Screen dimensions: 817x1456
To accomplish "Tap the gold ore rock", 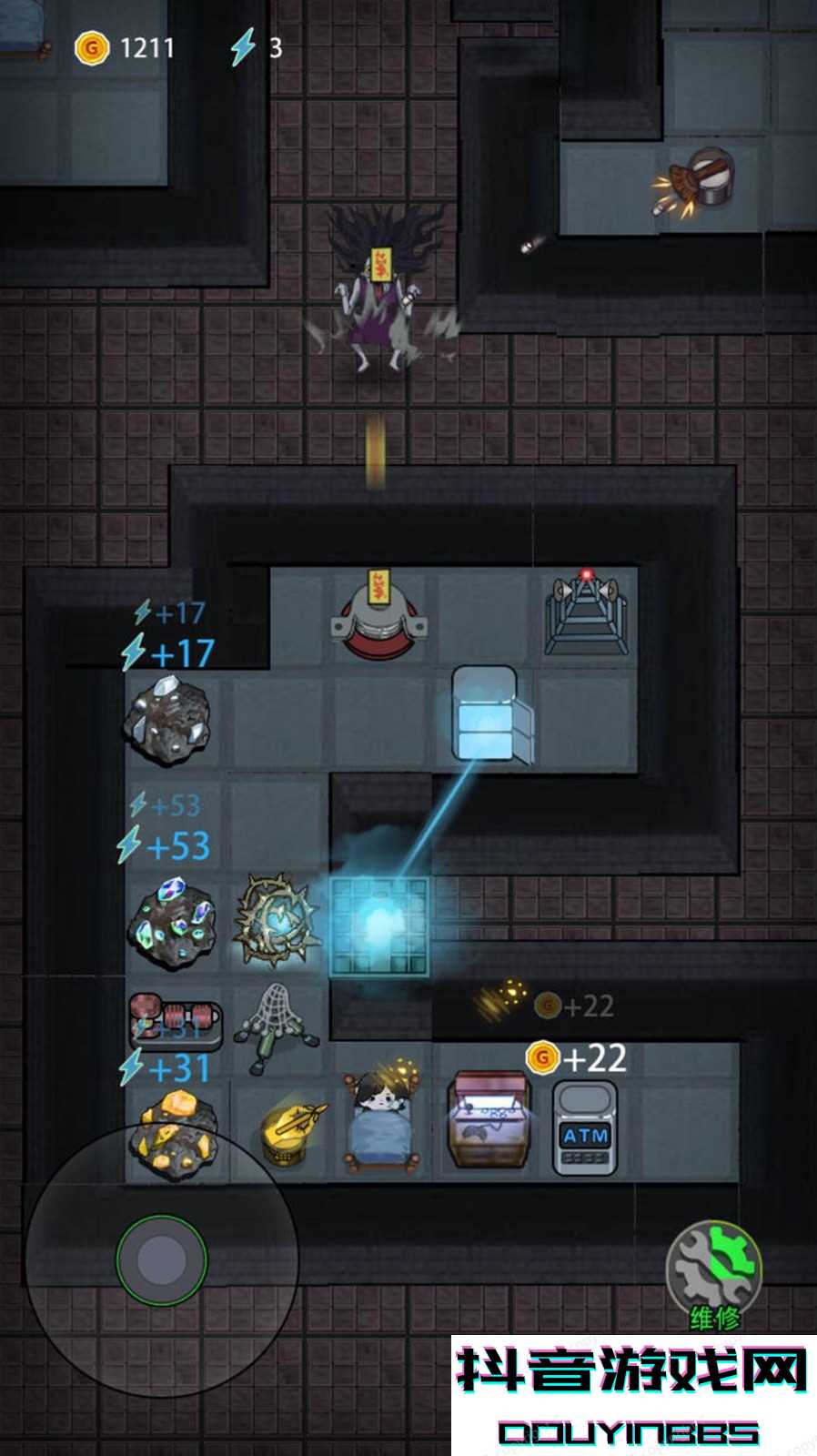I will [174, 1129].
